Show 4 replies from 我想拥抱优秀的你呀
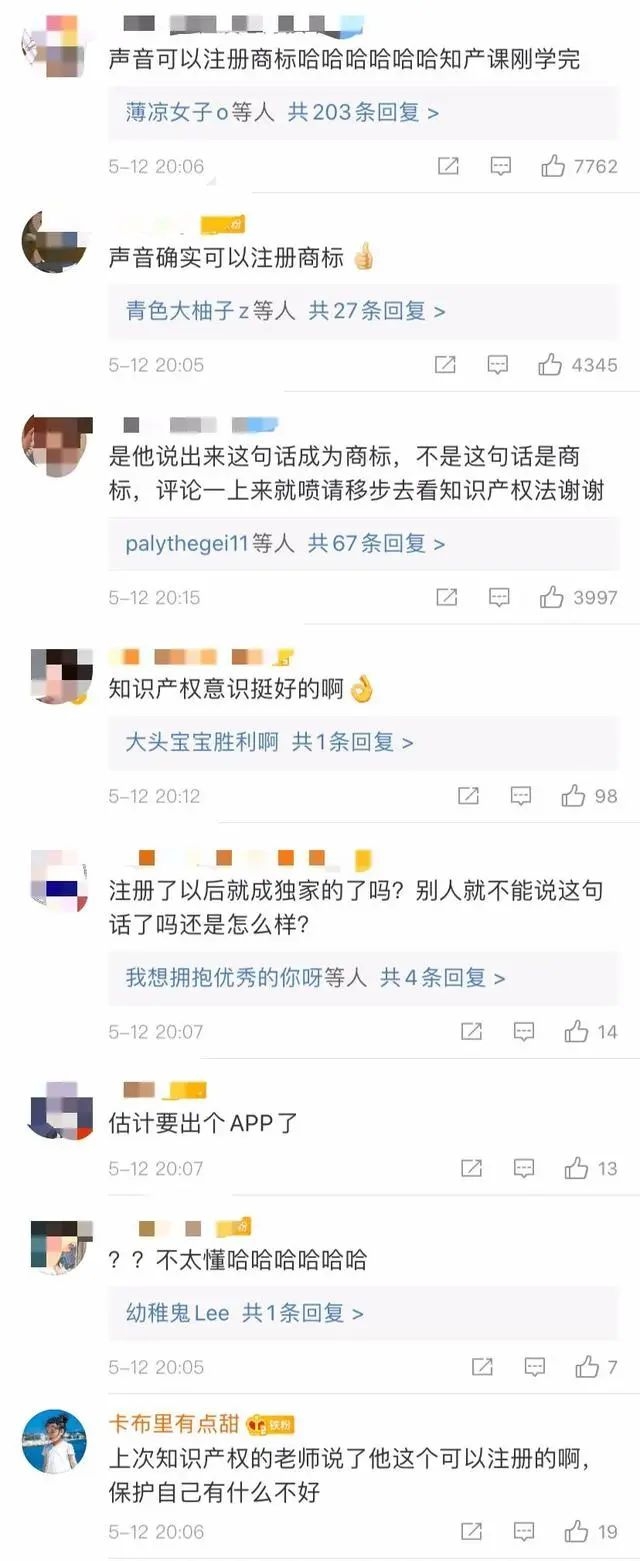 [442, 978]
